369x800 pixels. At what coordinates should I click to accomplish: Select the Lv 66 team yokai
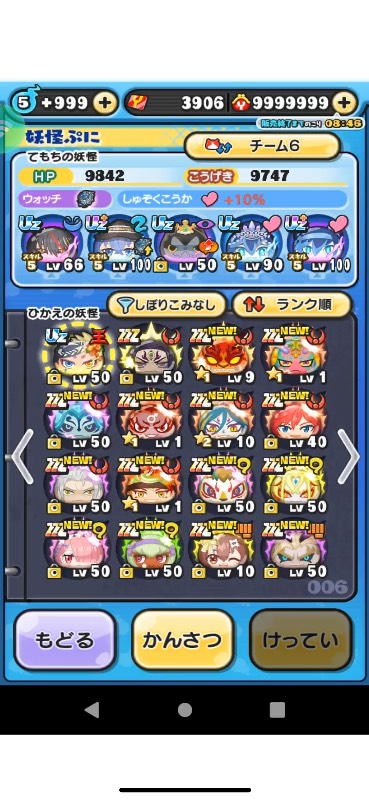50,243
